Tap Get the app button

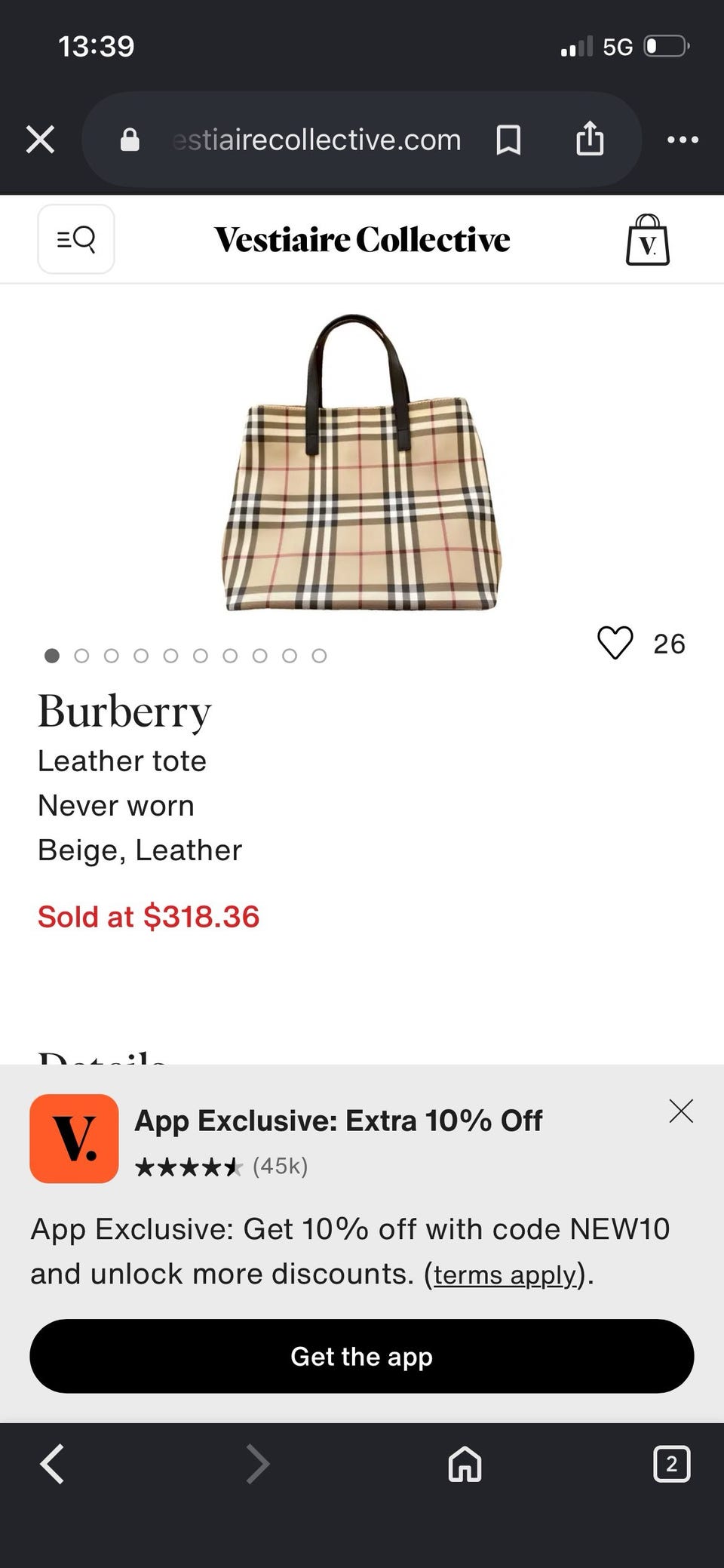coord(362,1356)
